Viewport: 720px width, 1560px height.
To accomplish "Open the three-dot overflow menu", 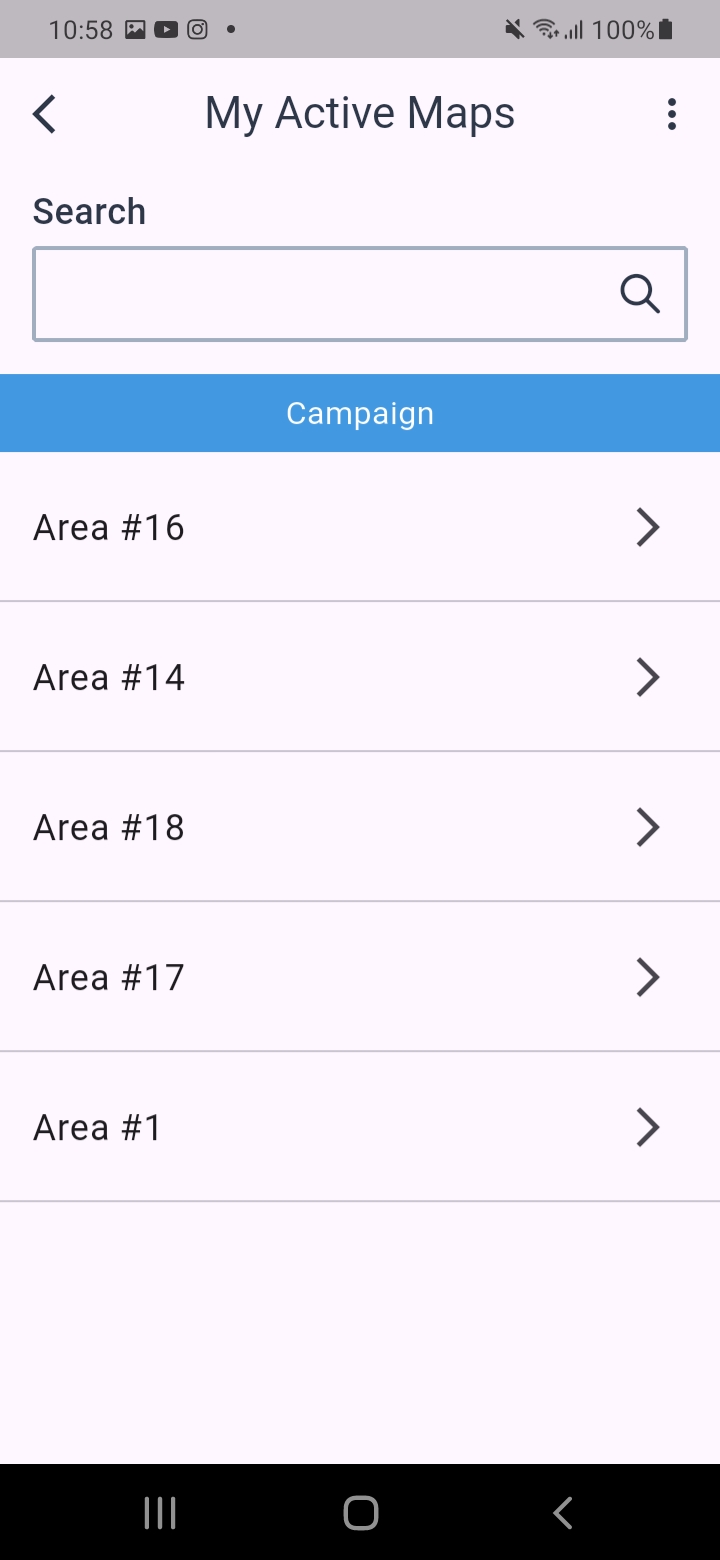I will (672, 114).
